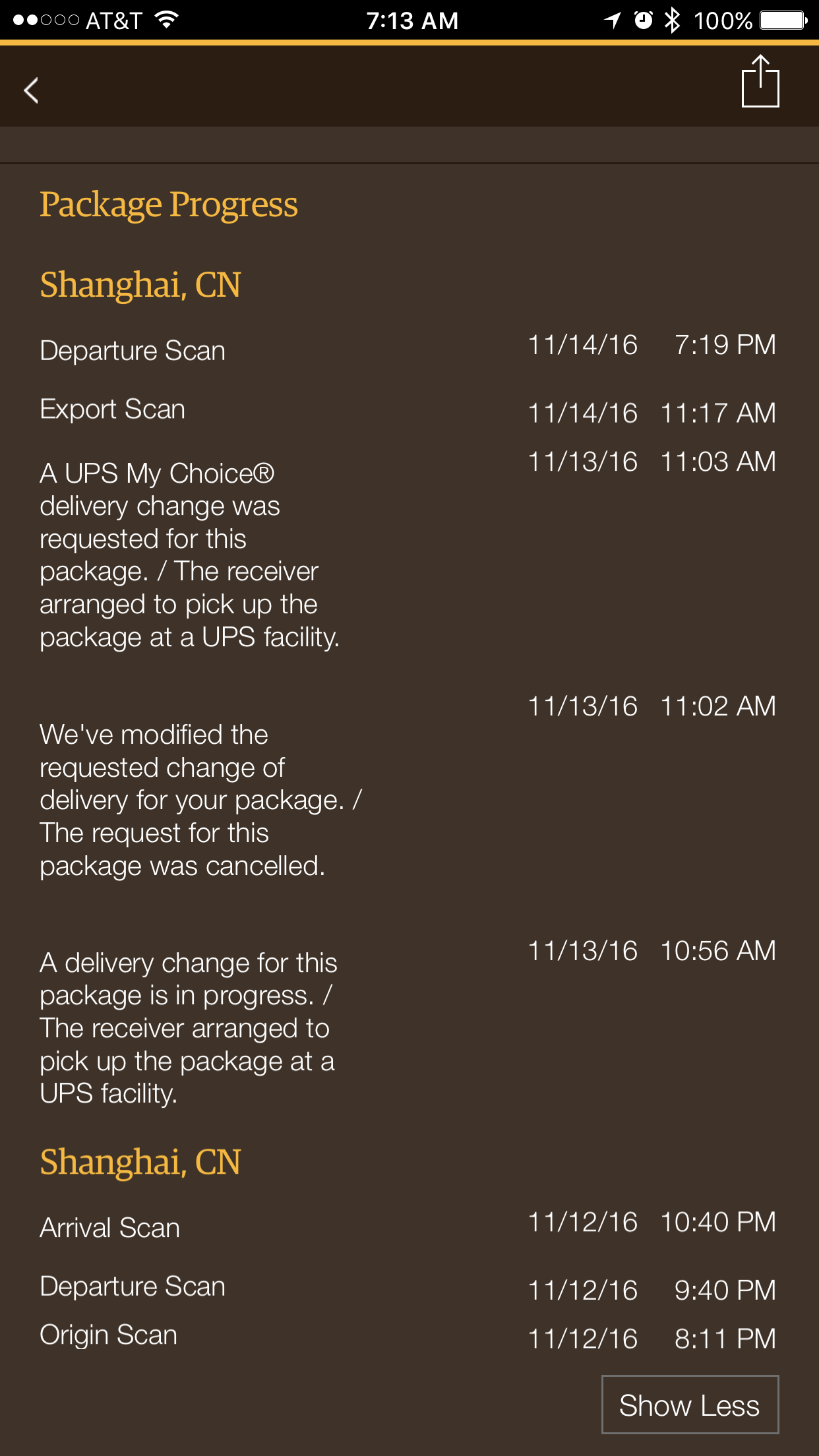
Task: Collapse progress with Show Less
Action: click(x=690, y=1405)
